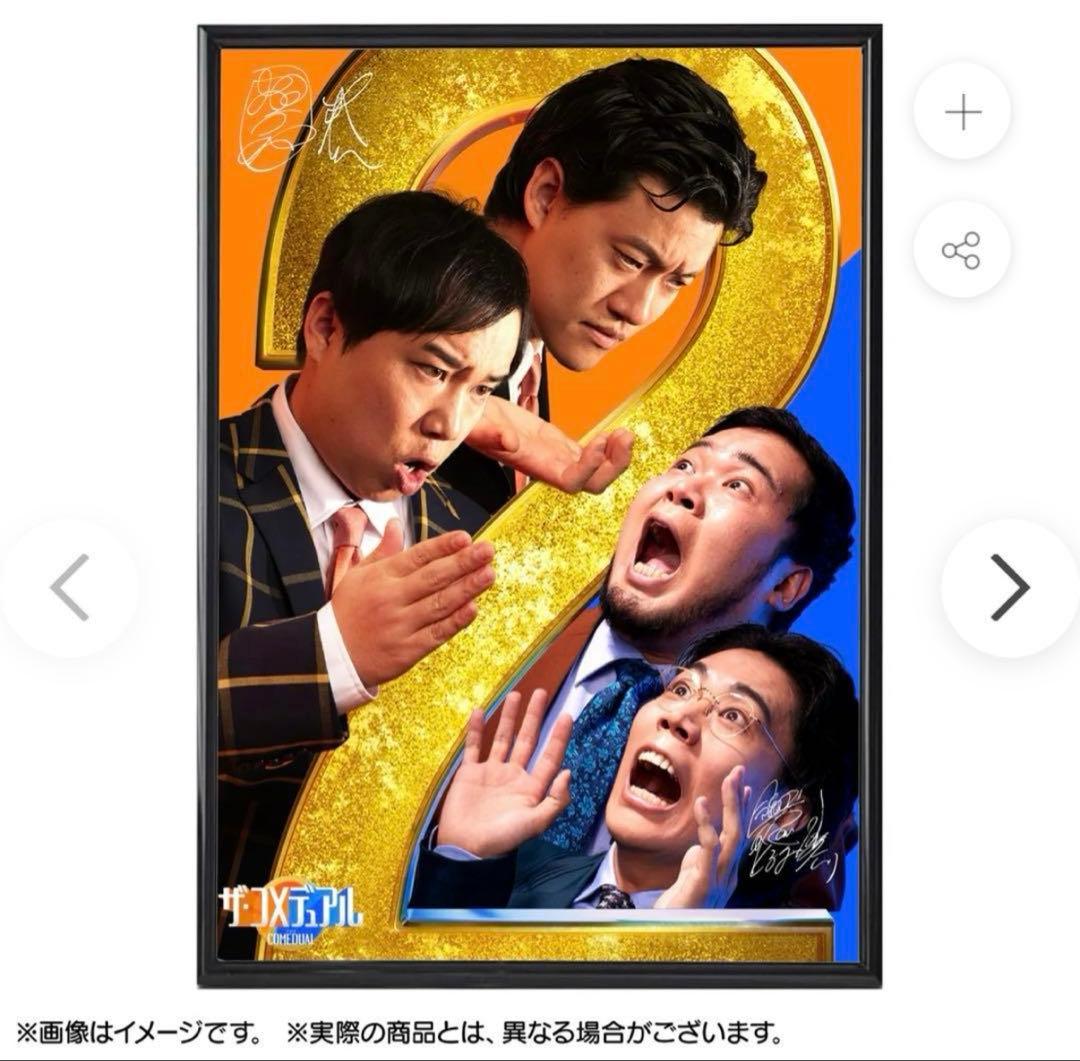Go to the previous product image

[x=70, y=587]
